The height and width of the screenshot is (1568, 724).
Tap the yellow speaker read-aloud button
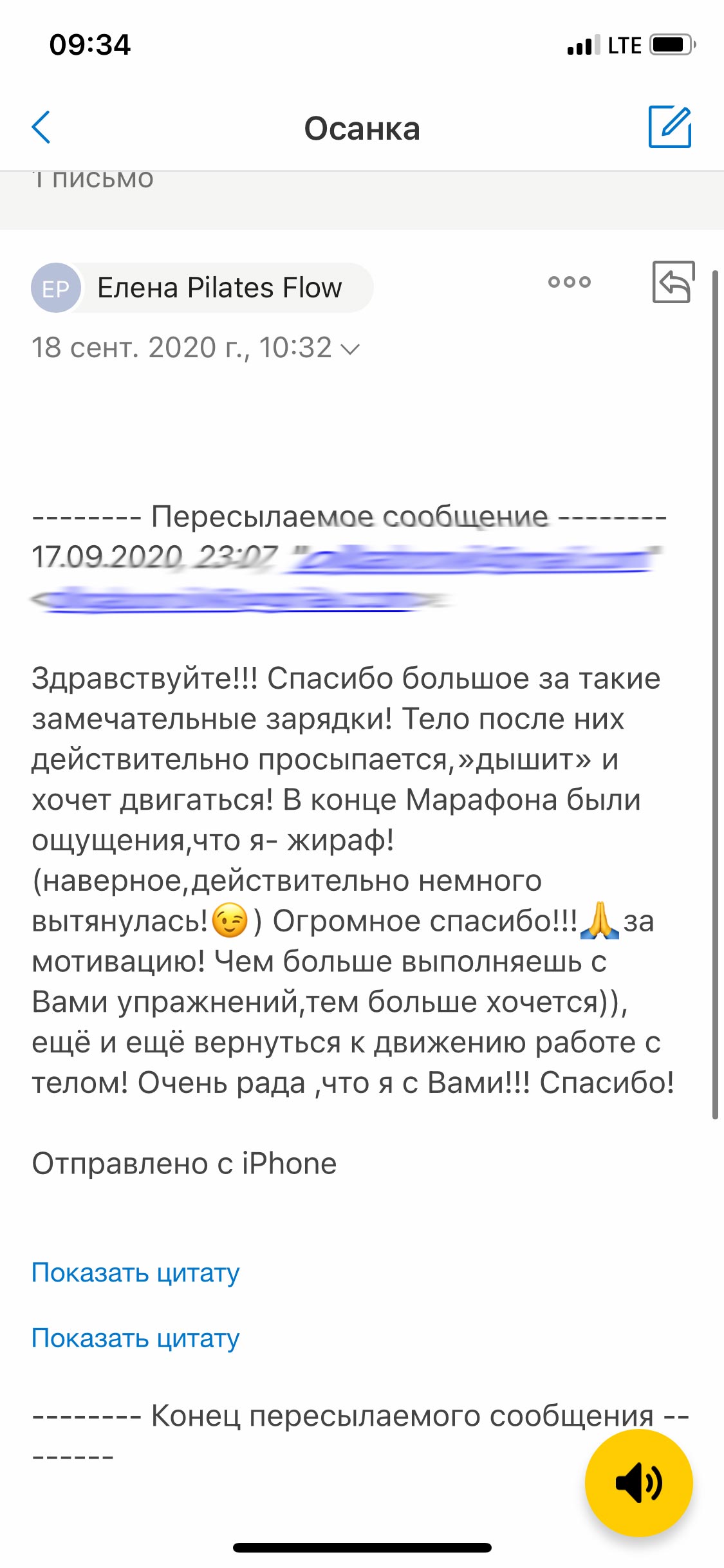[638, 1483]
